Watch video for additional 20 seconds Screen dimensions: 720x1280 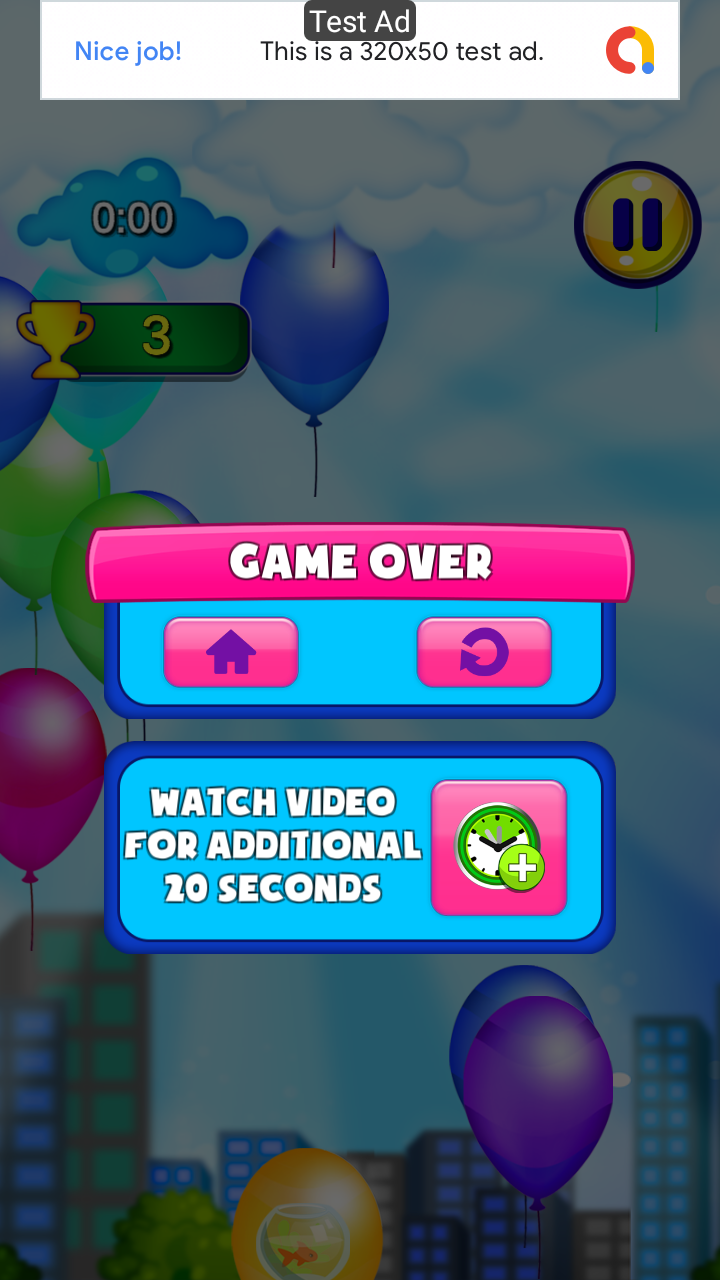coord(499,848)
